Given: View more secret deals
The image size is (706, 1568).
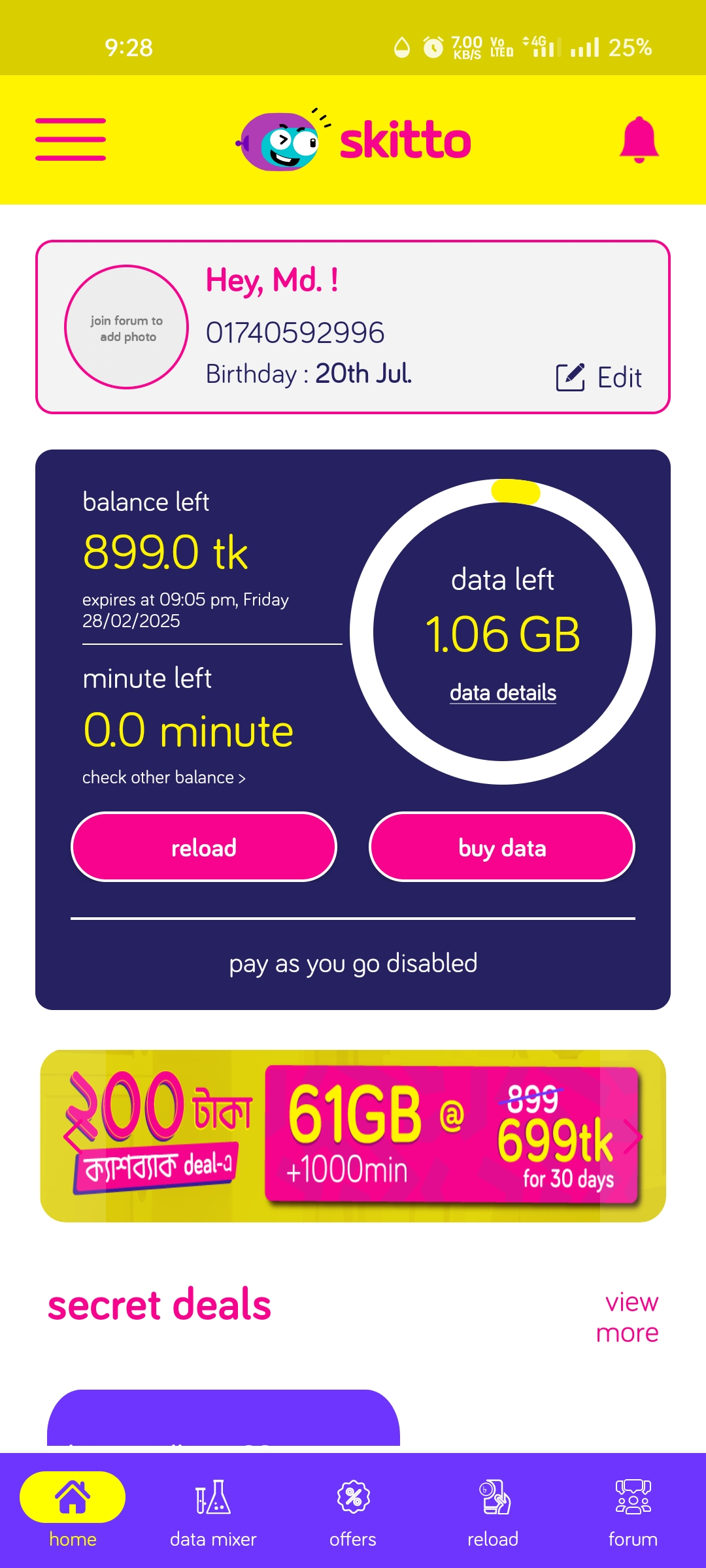Looking at the screenshot, I should click(x=628, y=1317).
